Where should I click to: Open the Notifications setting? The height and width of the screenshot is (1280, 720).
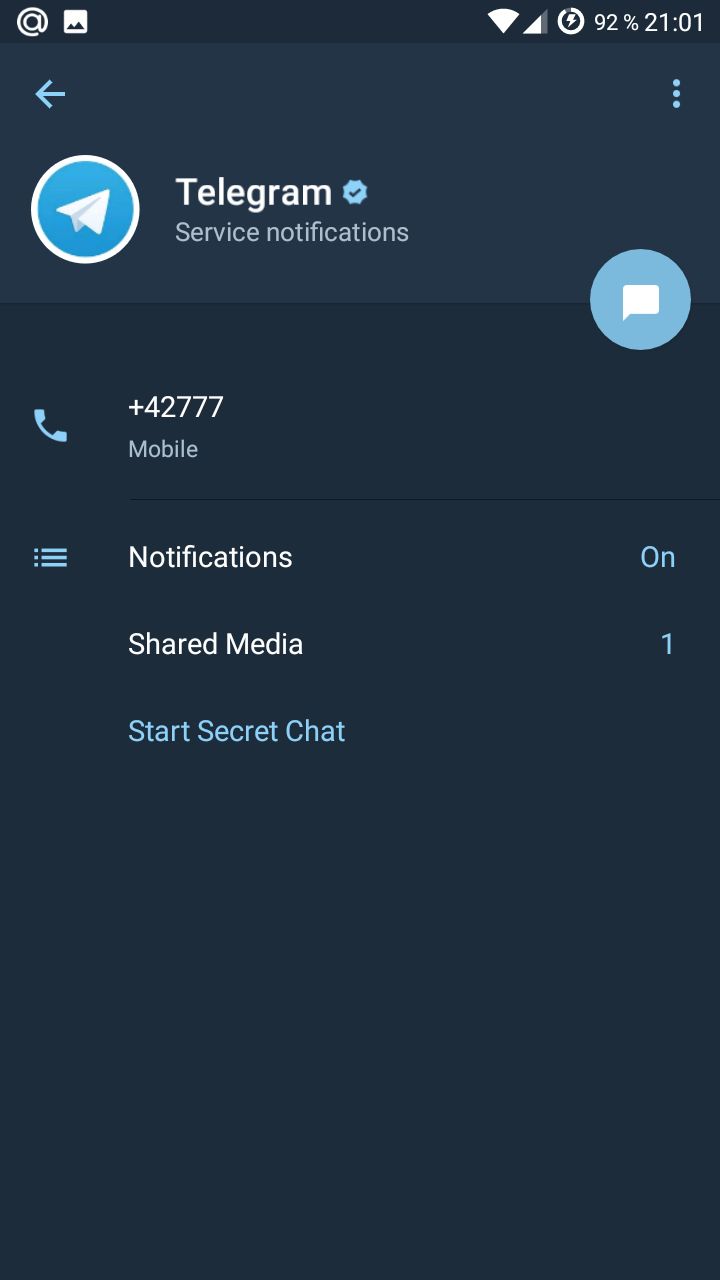click(x=360, y=557)
